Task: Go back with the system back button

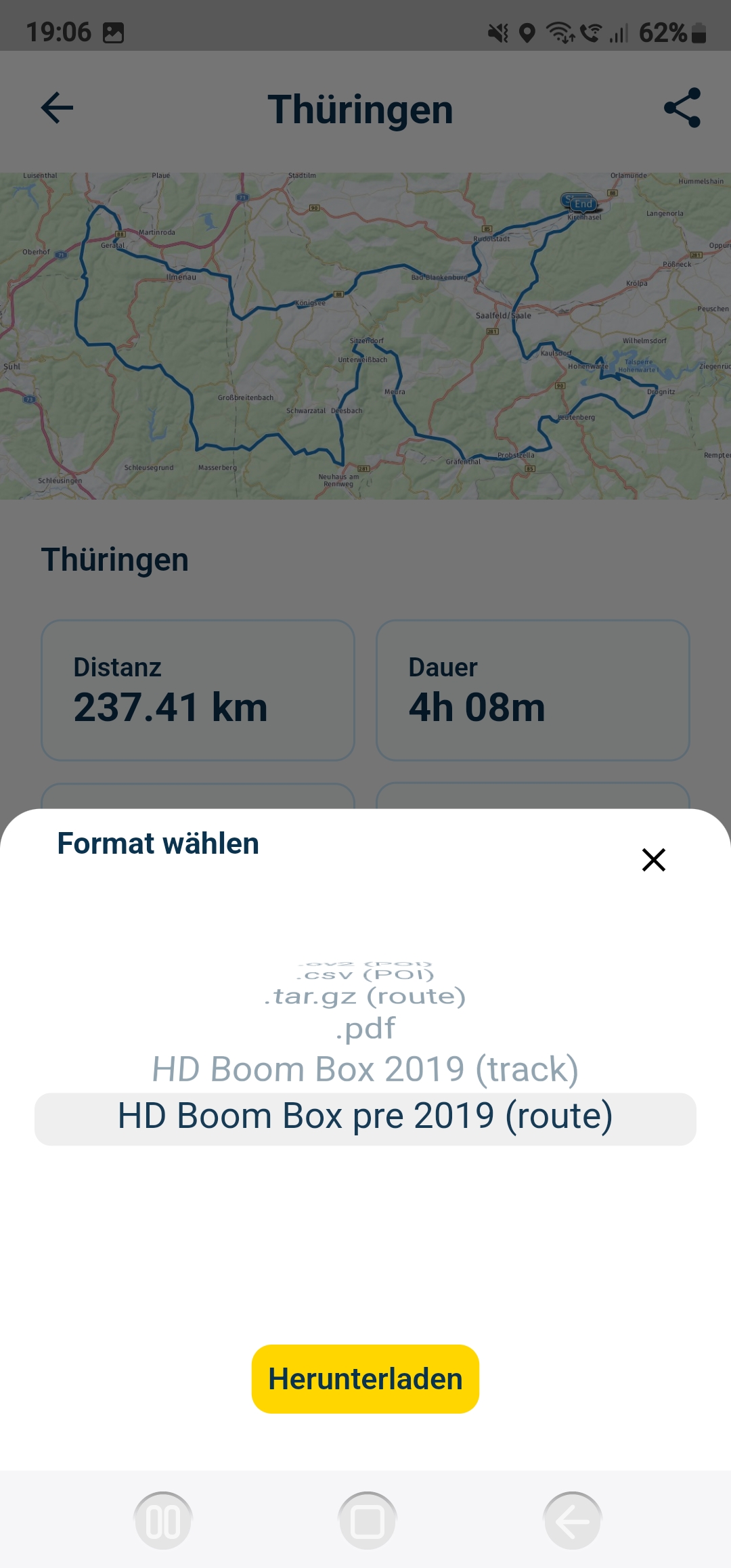Action: coord(572,1521)
